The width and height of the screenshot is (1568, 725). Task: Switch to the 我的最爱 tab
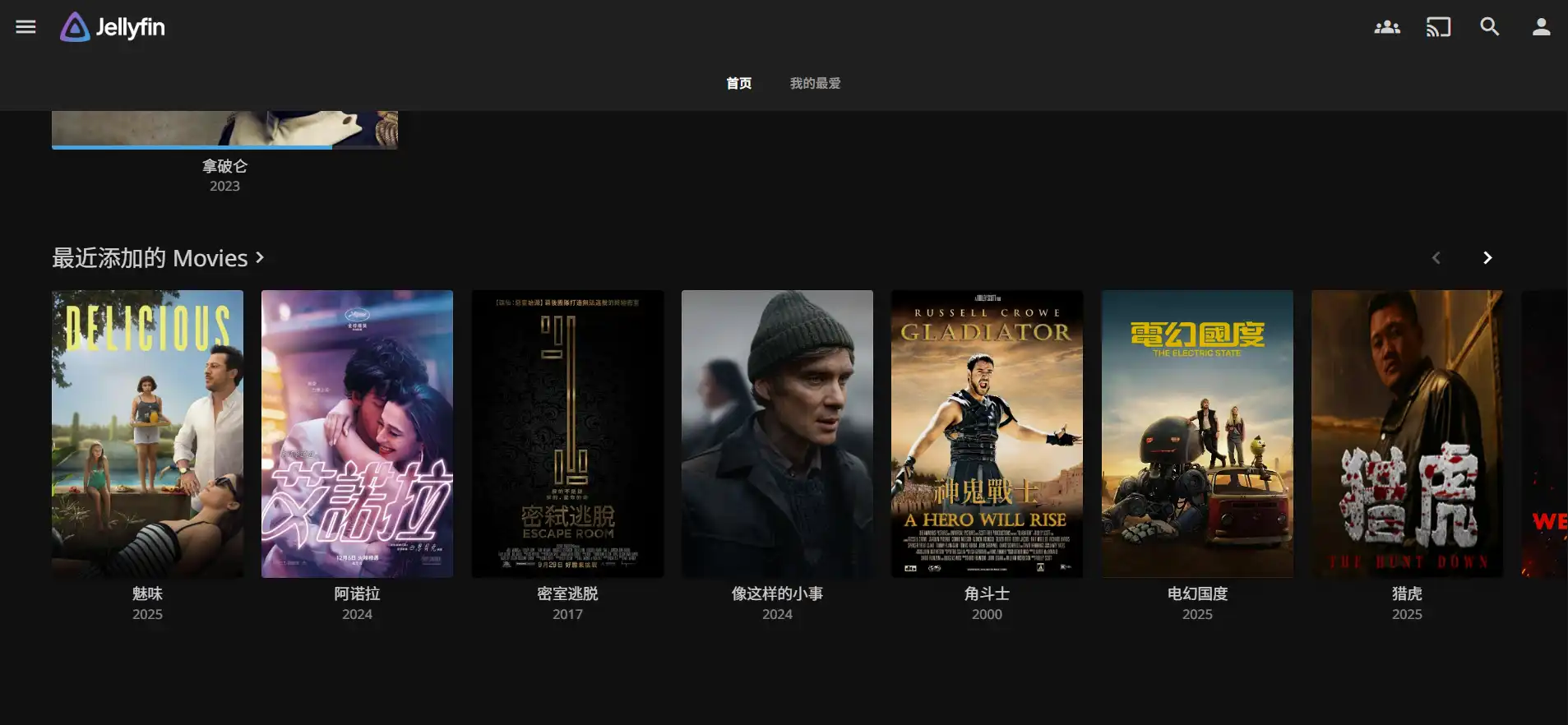pos(815,83)
